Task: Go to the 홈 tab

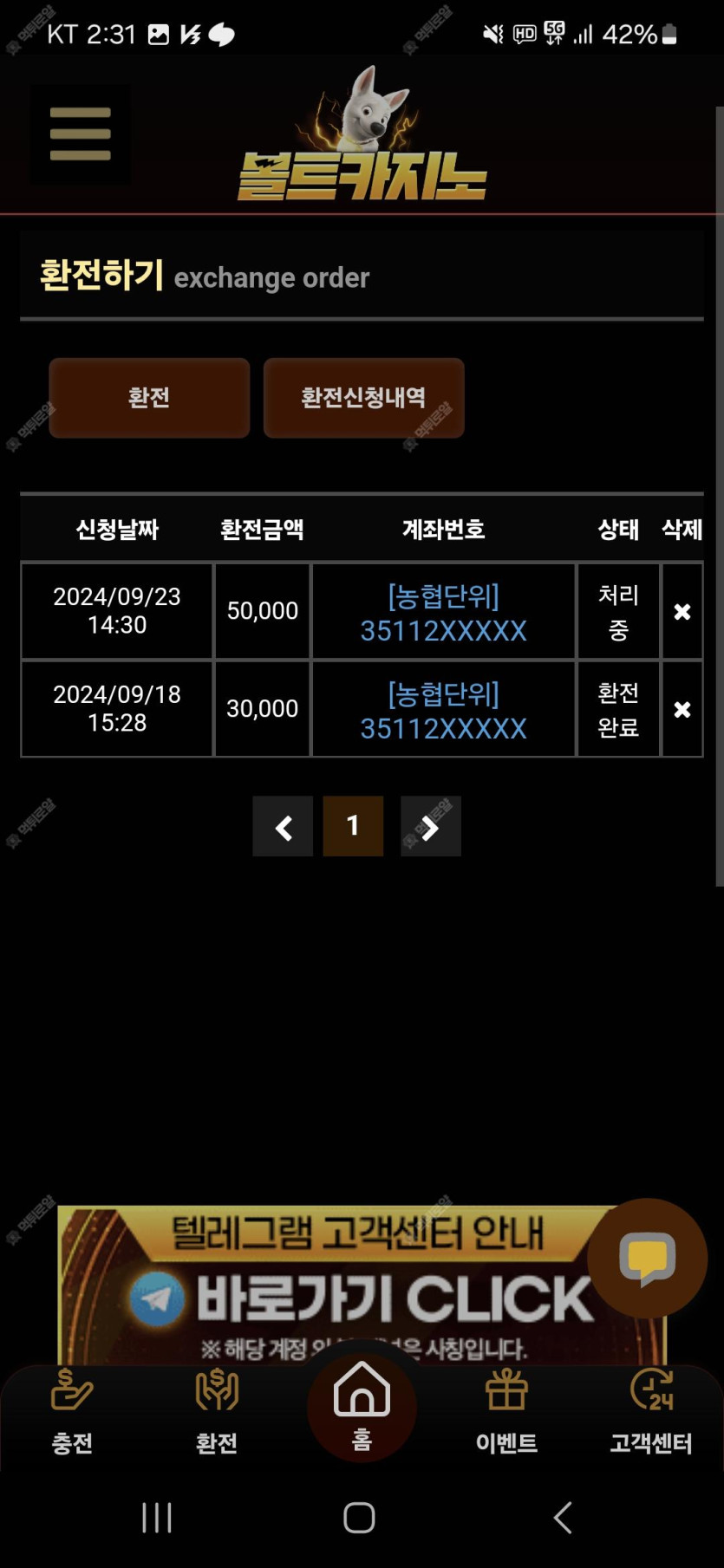Action: point(362,1407)
